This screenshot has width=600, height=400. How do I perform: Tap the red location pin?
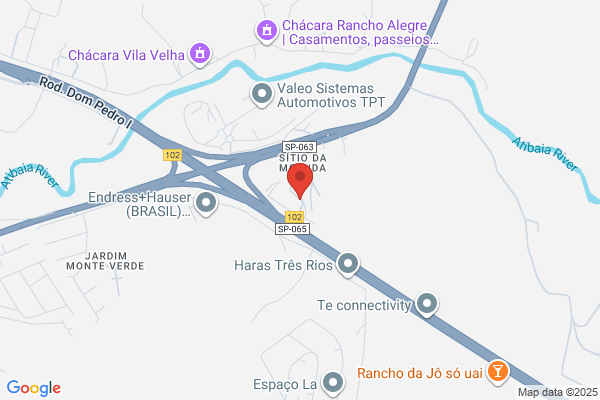[300, 181]
